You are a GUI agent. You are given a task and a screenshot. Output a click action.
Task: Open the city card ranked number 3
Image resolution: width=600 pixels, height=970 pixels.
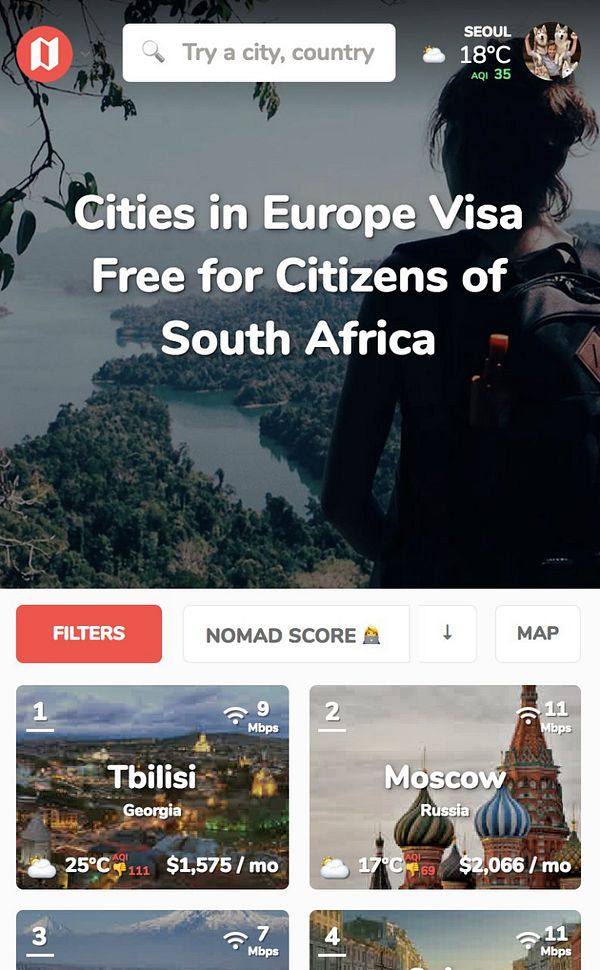coord(152,938)
